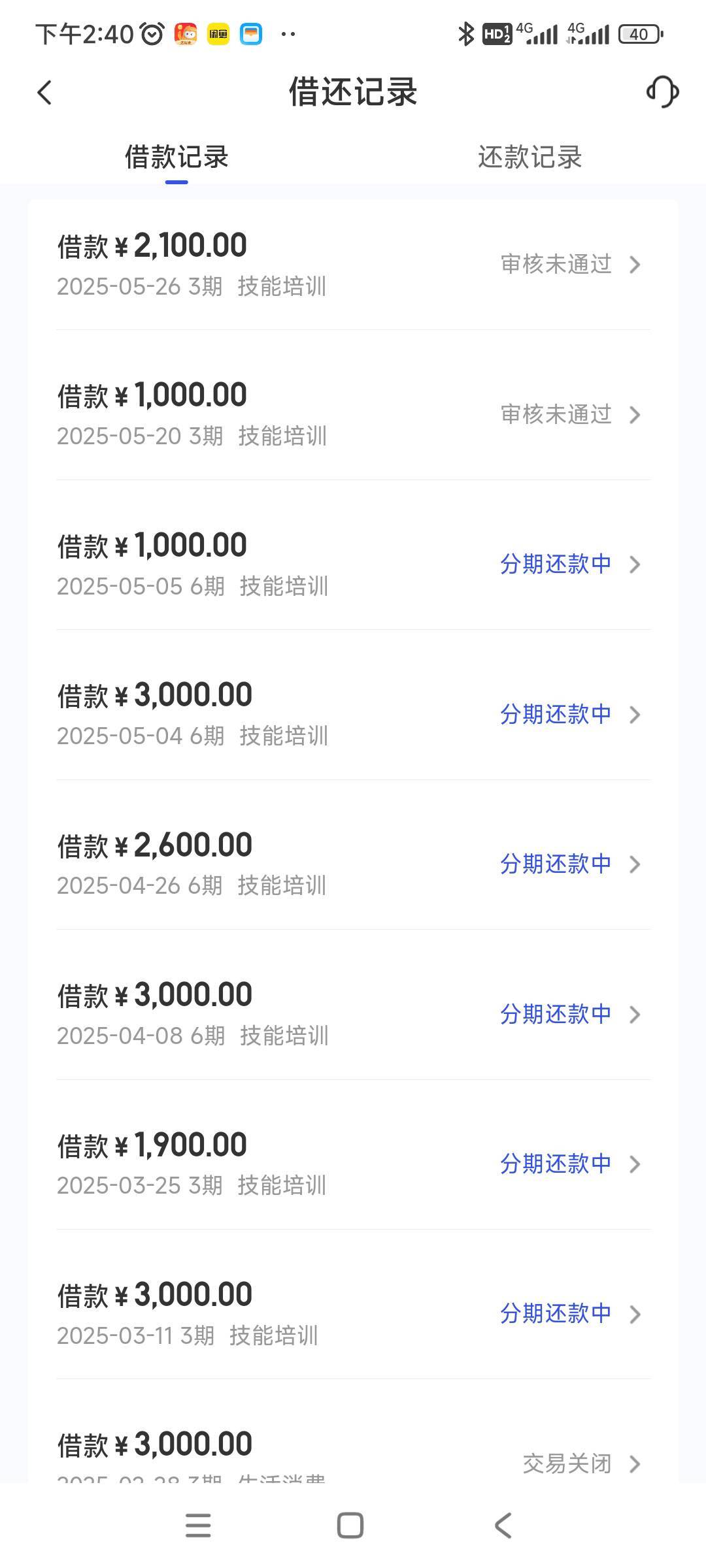View the ¥1,900.00 loan record
The height and width of the screenshot is (1568, 706).
(353, 1164)
